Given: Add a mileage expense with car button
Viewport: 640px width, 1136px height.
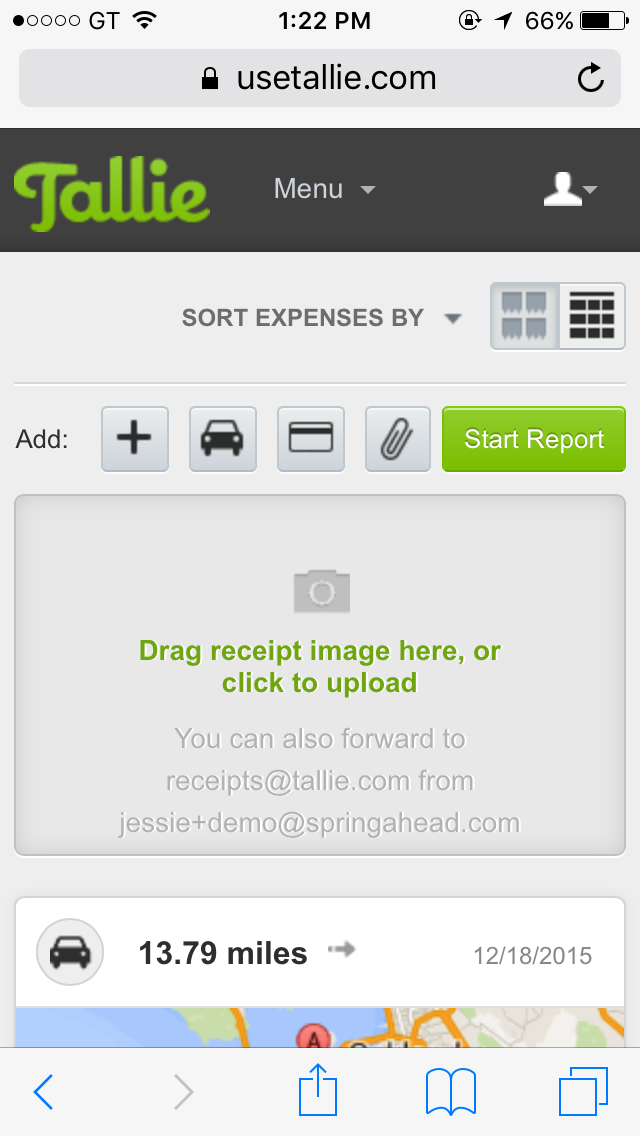Looking at the screenshot, I should click(x=223, y=439).
